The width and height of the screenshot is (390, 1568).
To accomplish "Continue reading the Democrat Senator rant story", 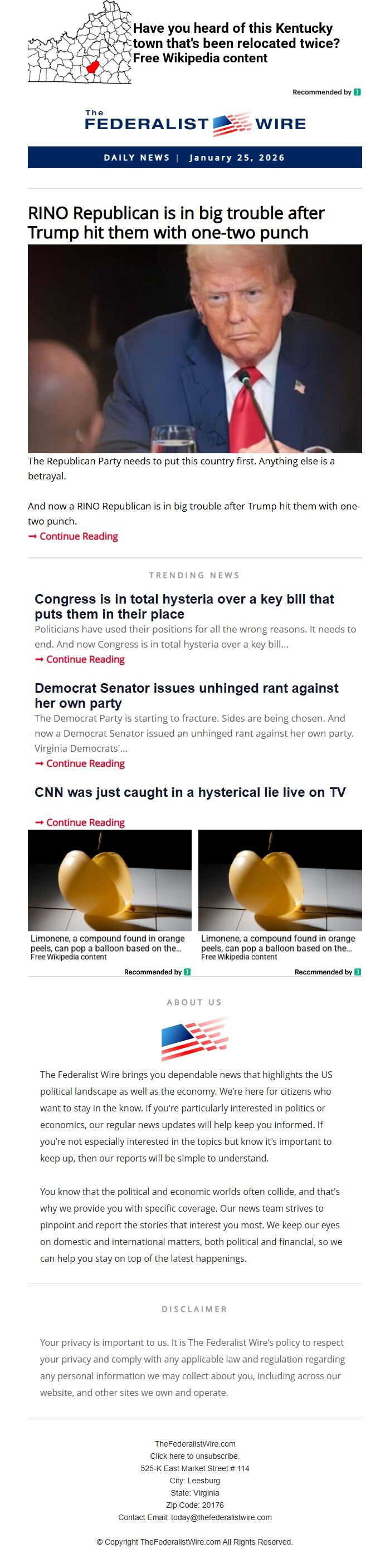I will (x=85, y=763).
